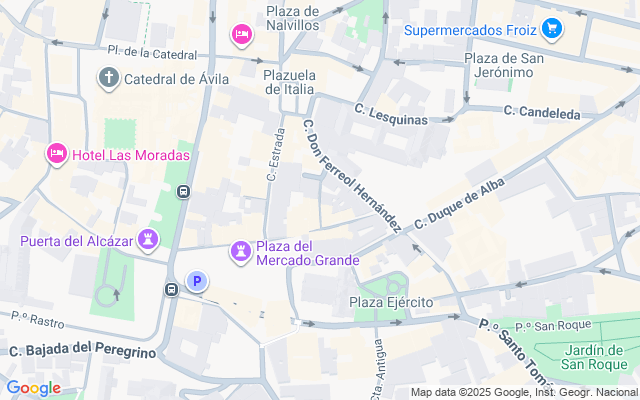
Task: Open the Hotel Las Moradas marker
Action: 57,154
